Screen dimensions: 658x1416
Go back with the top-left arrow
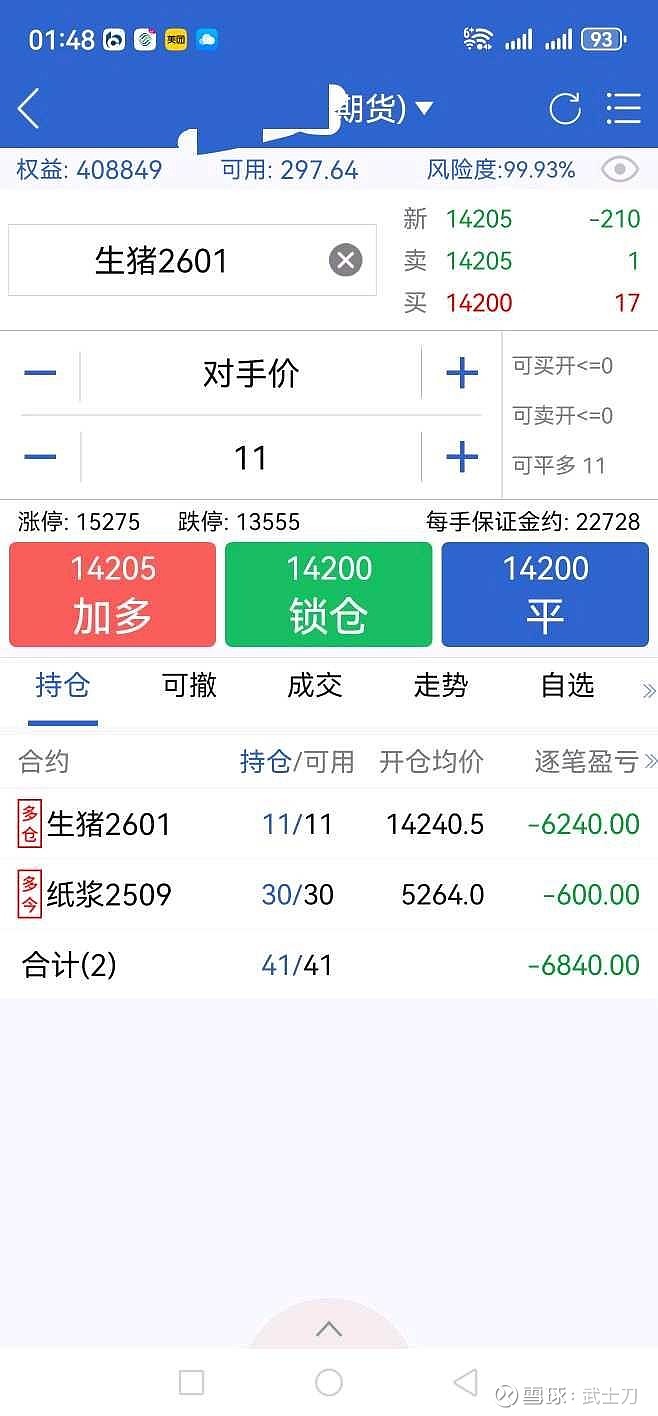28,108
